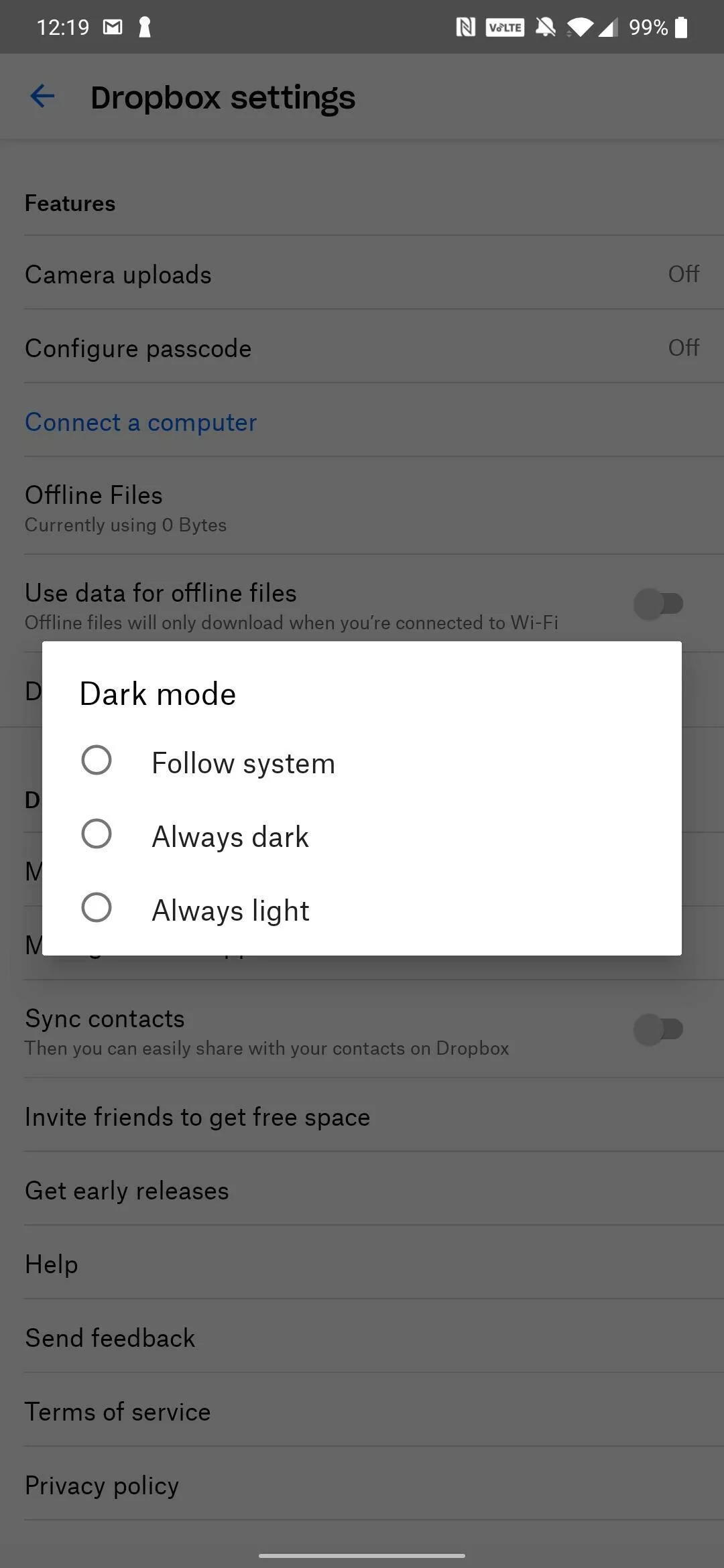The width and height of the screenshot is (724, 1568).
Task: Select the Follow system option
Action: pos(97,761)
